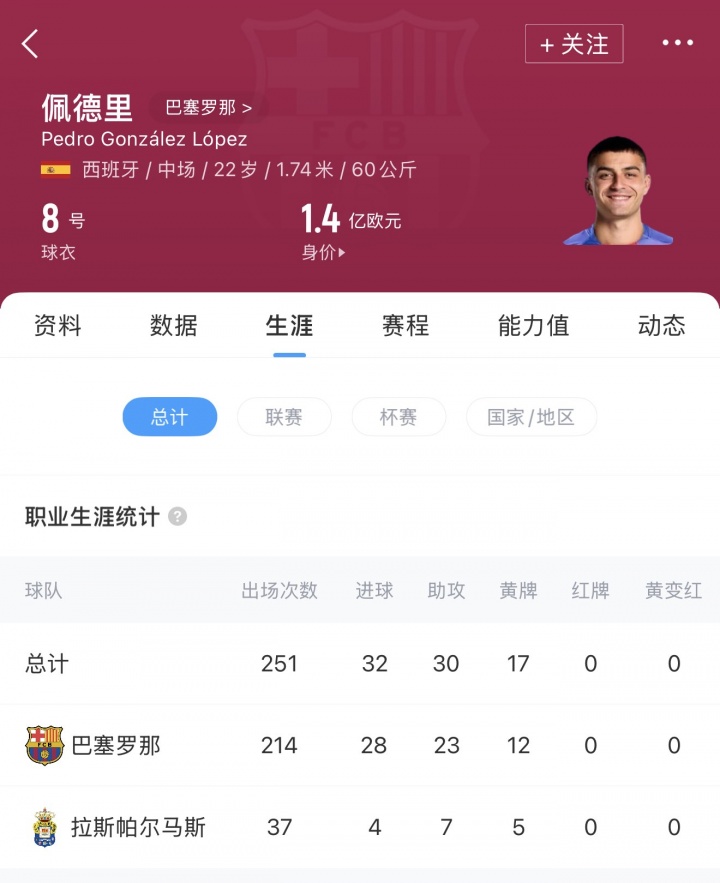Image resolution: width=720 pixels, height=883 pixels.
Task: Tap the help icon beside 职业生涯统计
Action: click(x=178, y=517)
